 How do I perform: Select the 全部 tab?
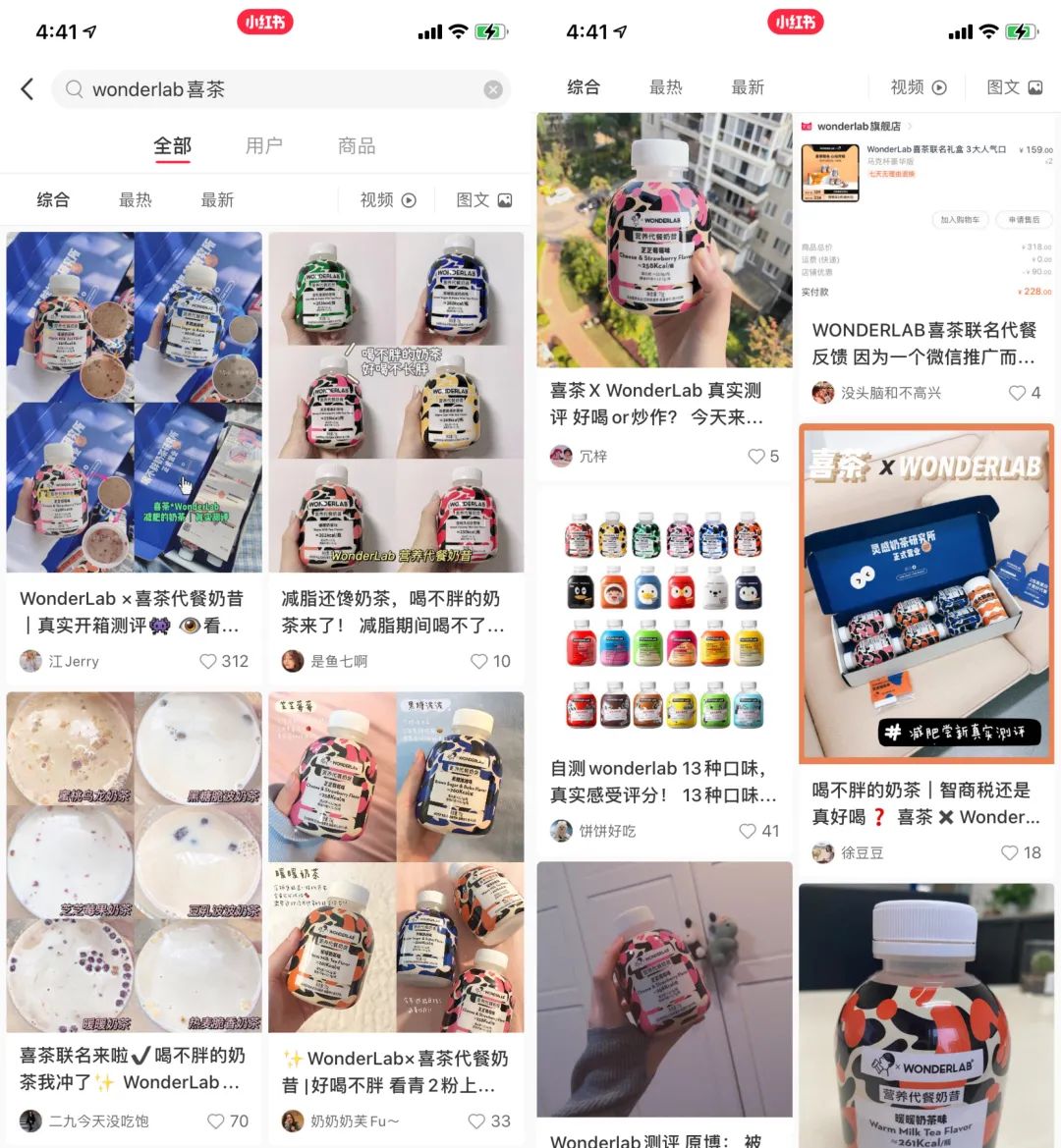tap(172, 146)
